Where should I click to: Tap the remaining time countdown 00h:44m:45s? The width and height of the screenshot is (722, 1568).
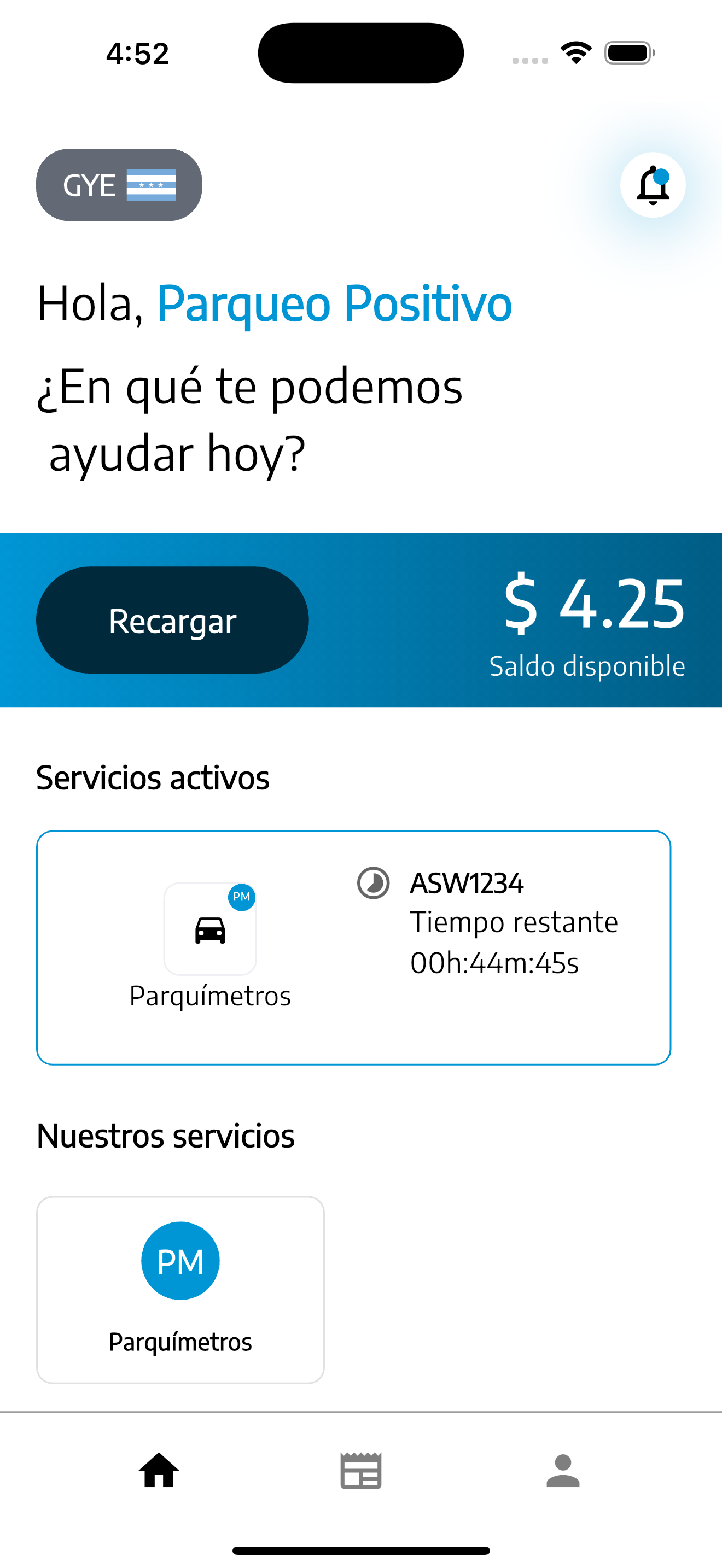pos(494,963)
